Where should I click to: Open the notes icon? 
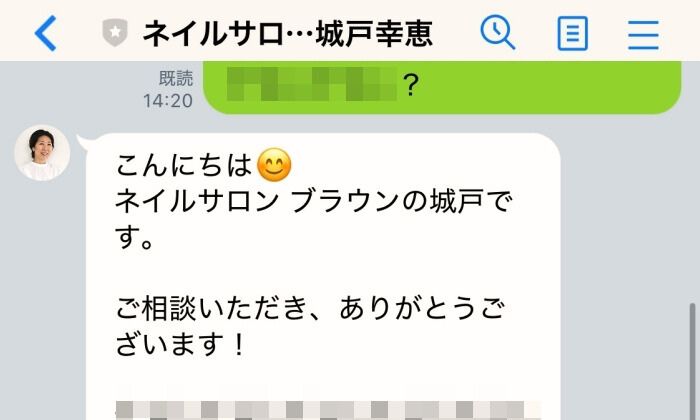tap(571, 35)
